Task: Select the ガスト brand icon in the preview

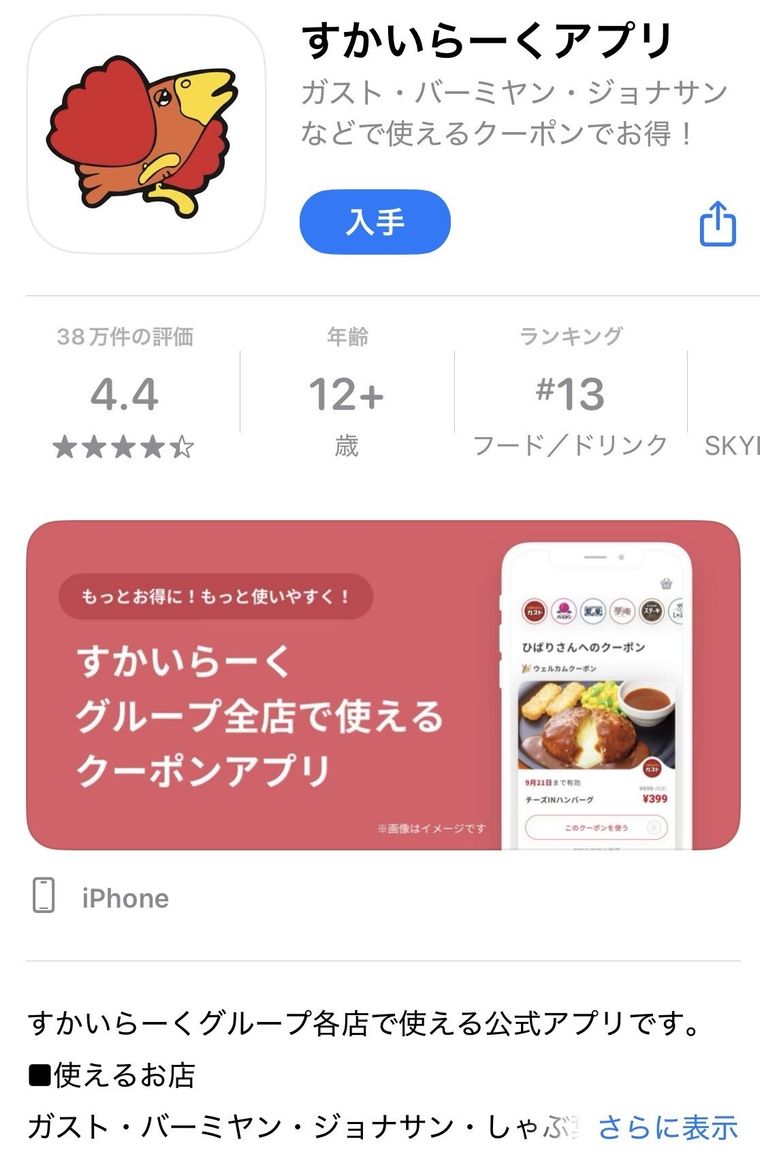Action: [533, 612]
